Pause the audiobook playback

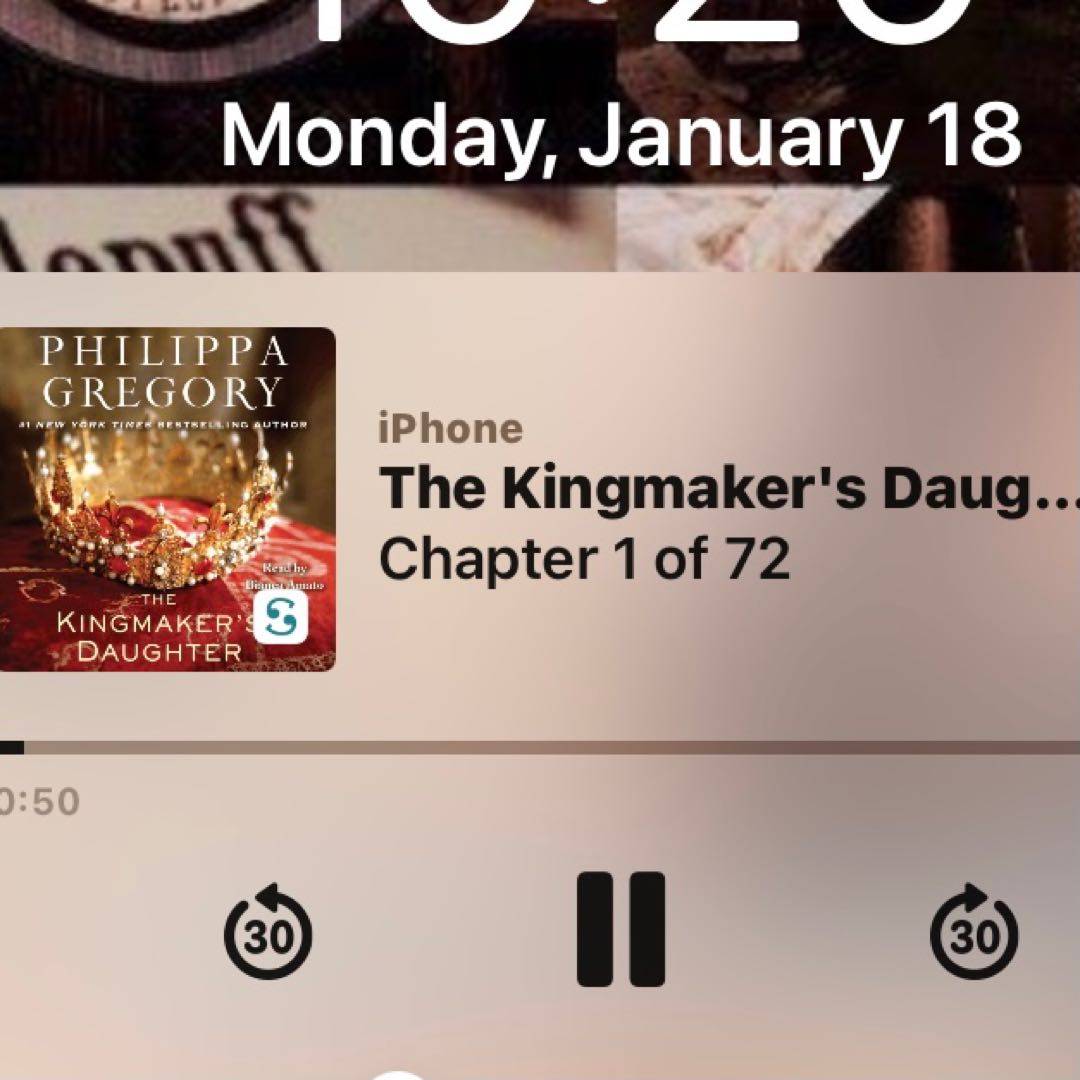tap(620, 929)
